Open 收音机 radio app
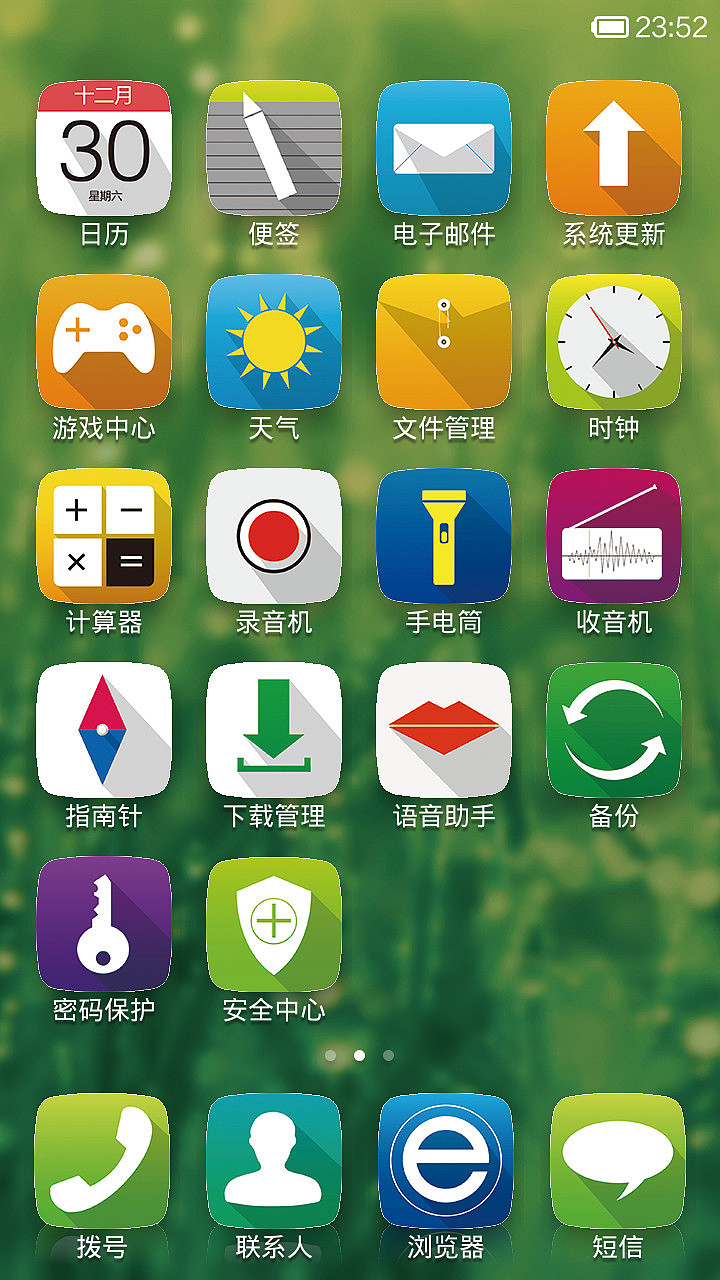This screenshot has width=720, height=1280. 614,536
